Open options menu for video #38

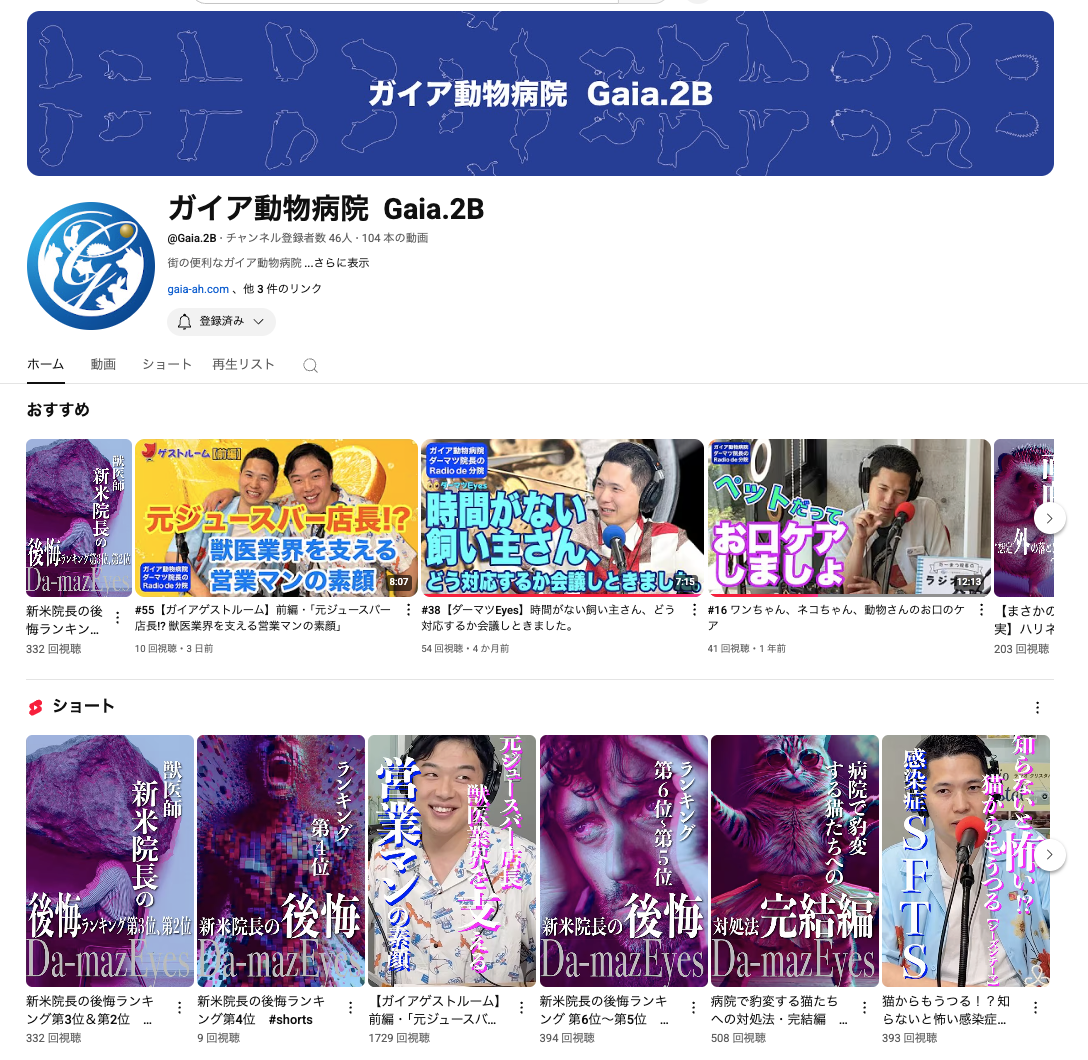pyautogui.click(x=694, y=610)
